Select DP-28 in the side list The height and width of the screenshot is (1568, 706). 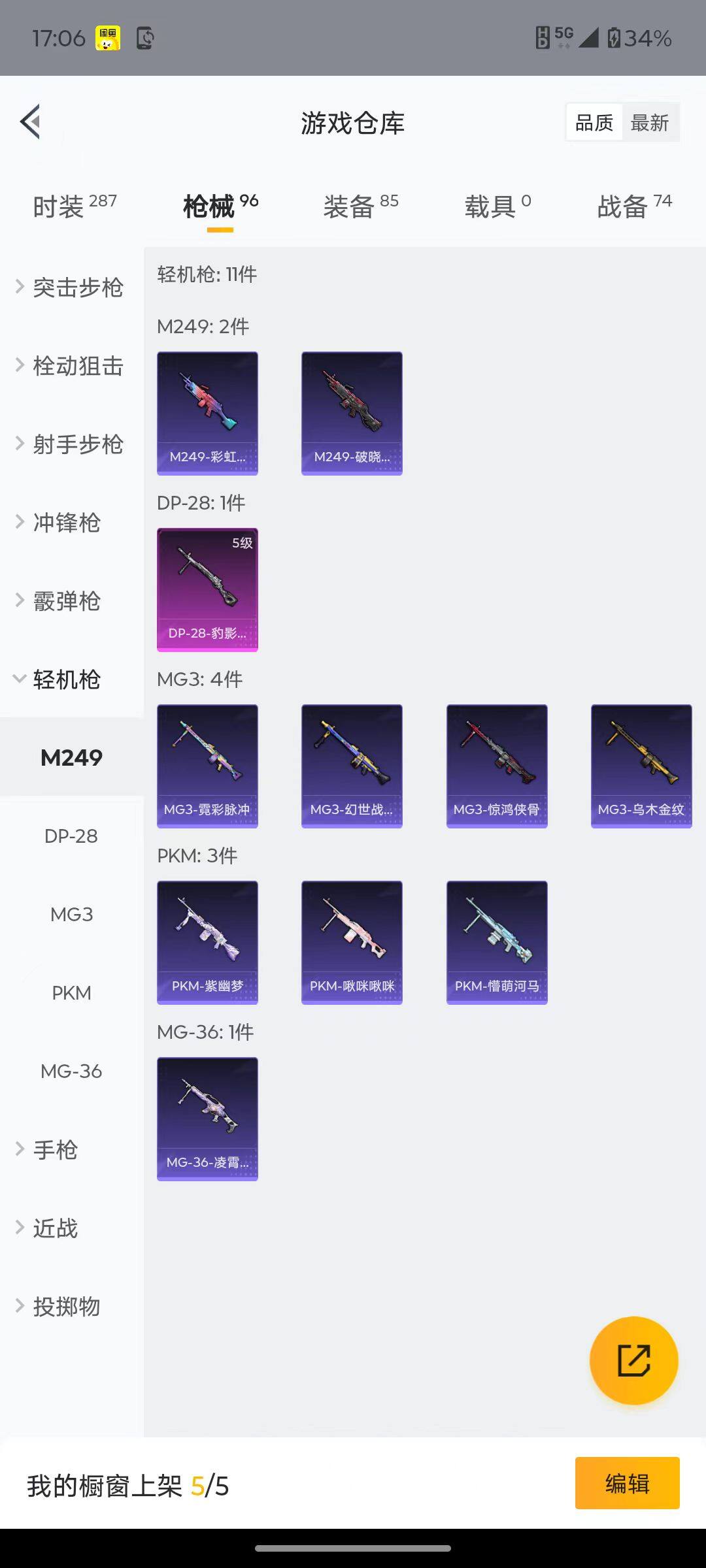[x=71, y=836]
